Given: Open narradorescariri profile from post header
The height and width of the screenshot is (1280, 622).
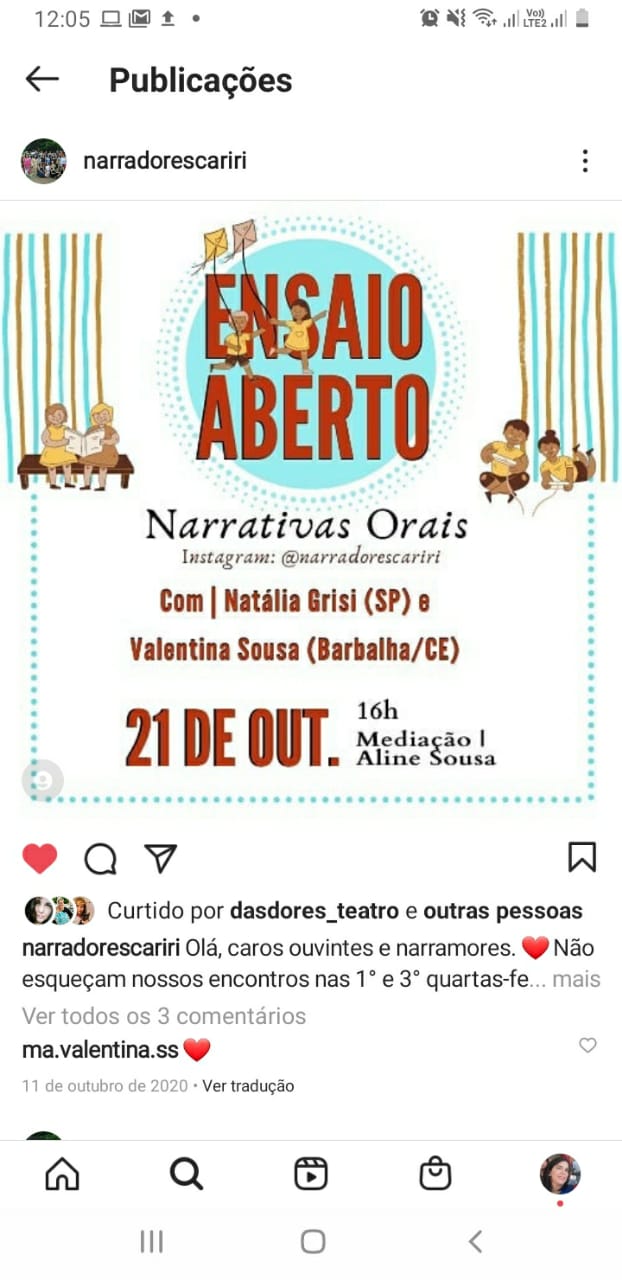Looking at the screenshot, I should click(165, 161).
